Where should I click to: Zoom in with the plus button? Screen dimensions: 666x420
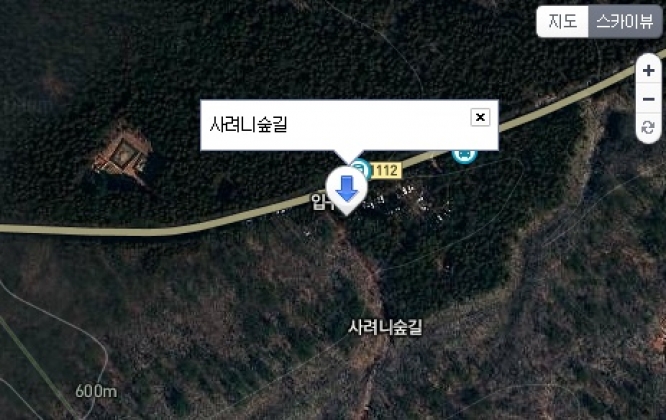click(x=649, y=71)
